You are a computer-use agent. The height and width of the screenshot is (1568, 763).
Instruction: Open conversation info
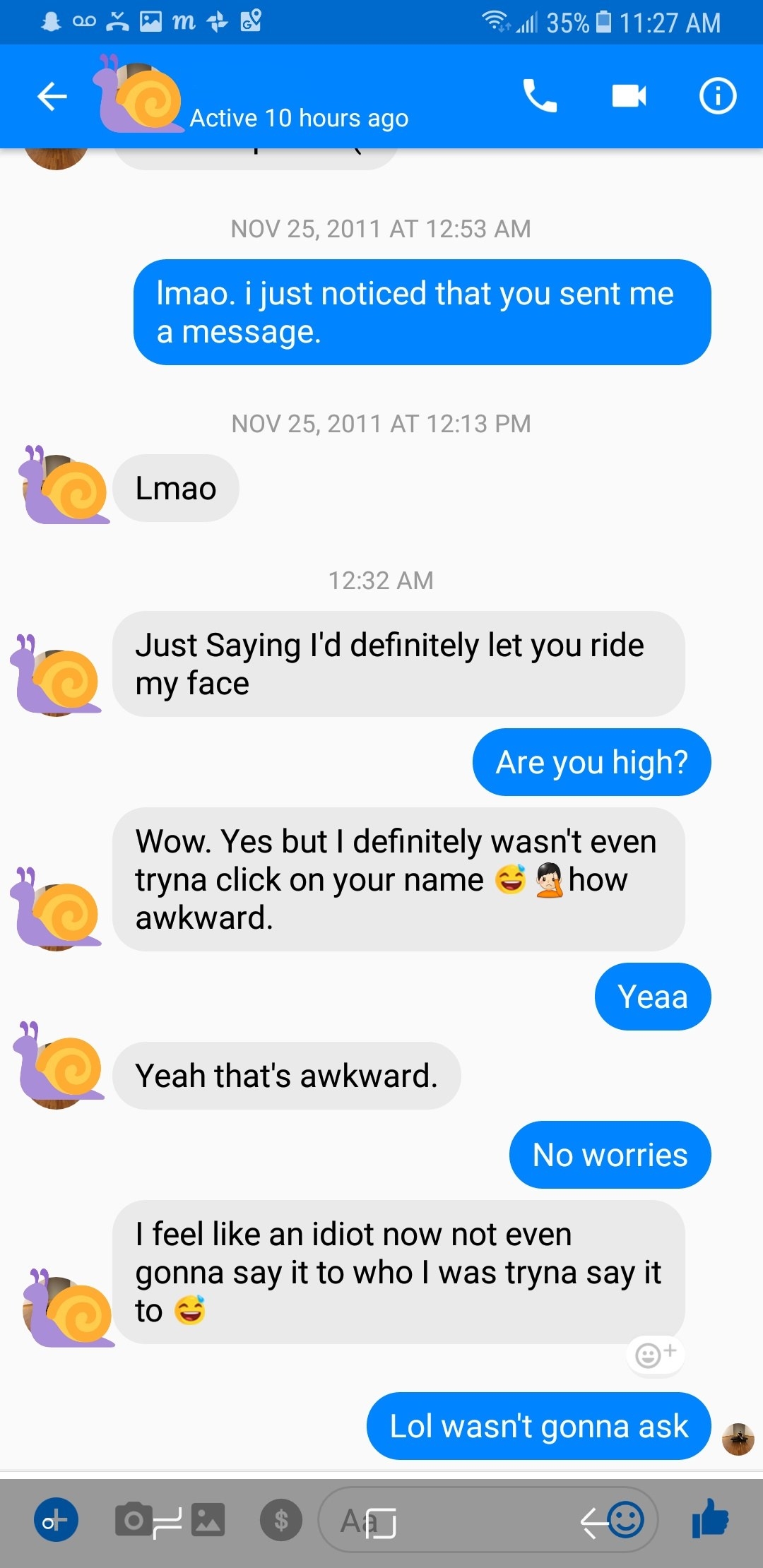click(x=718, y=95)
